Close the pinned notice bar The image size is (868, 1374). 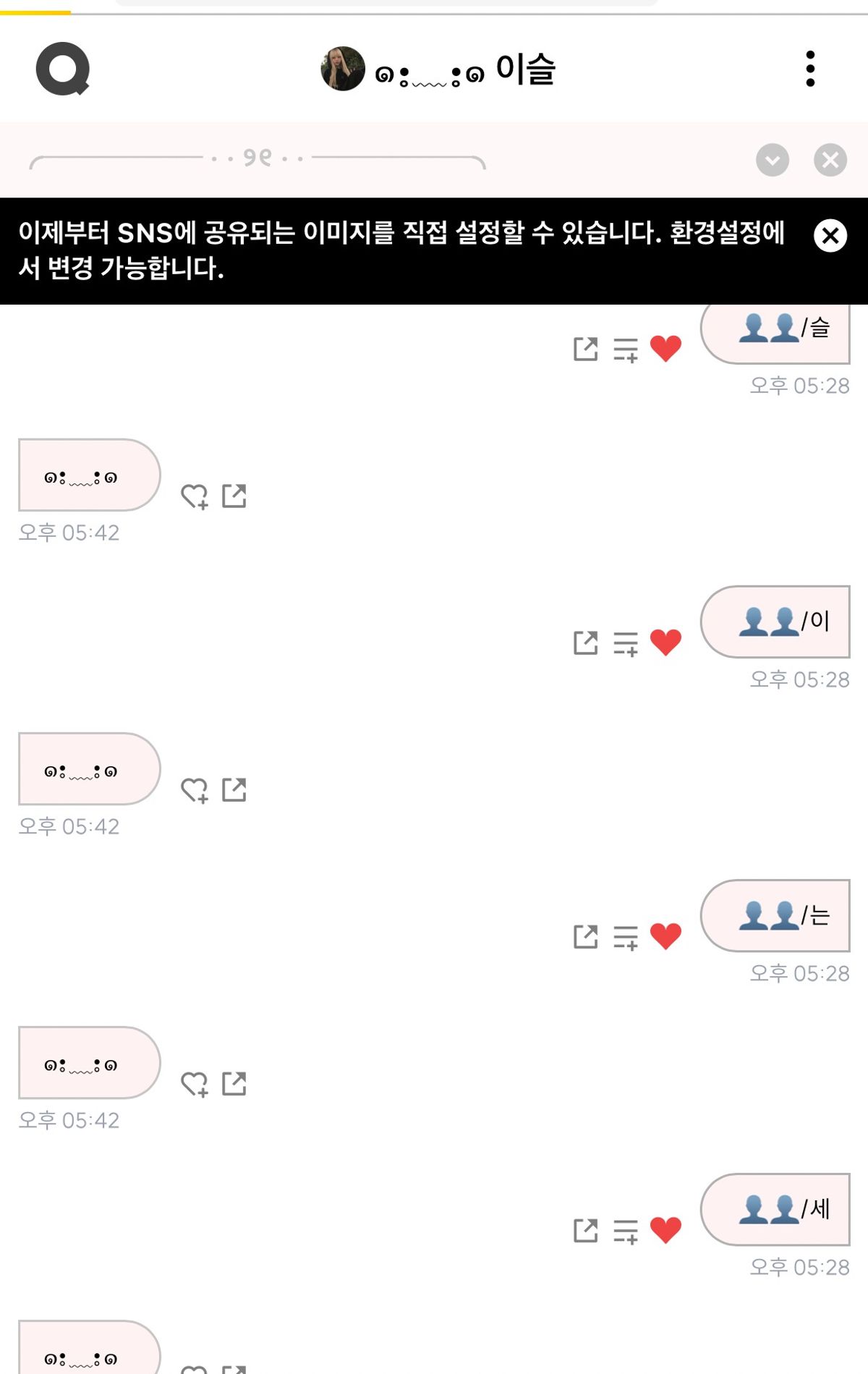pyautogui.click(x=830, y=160)
